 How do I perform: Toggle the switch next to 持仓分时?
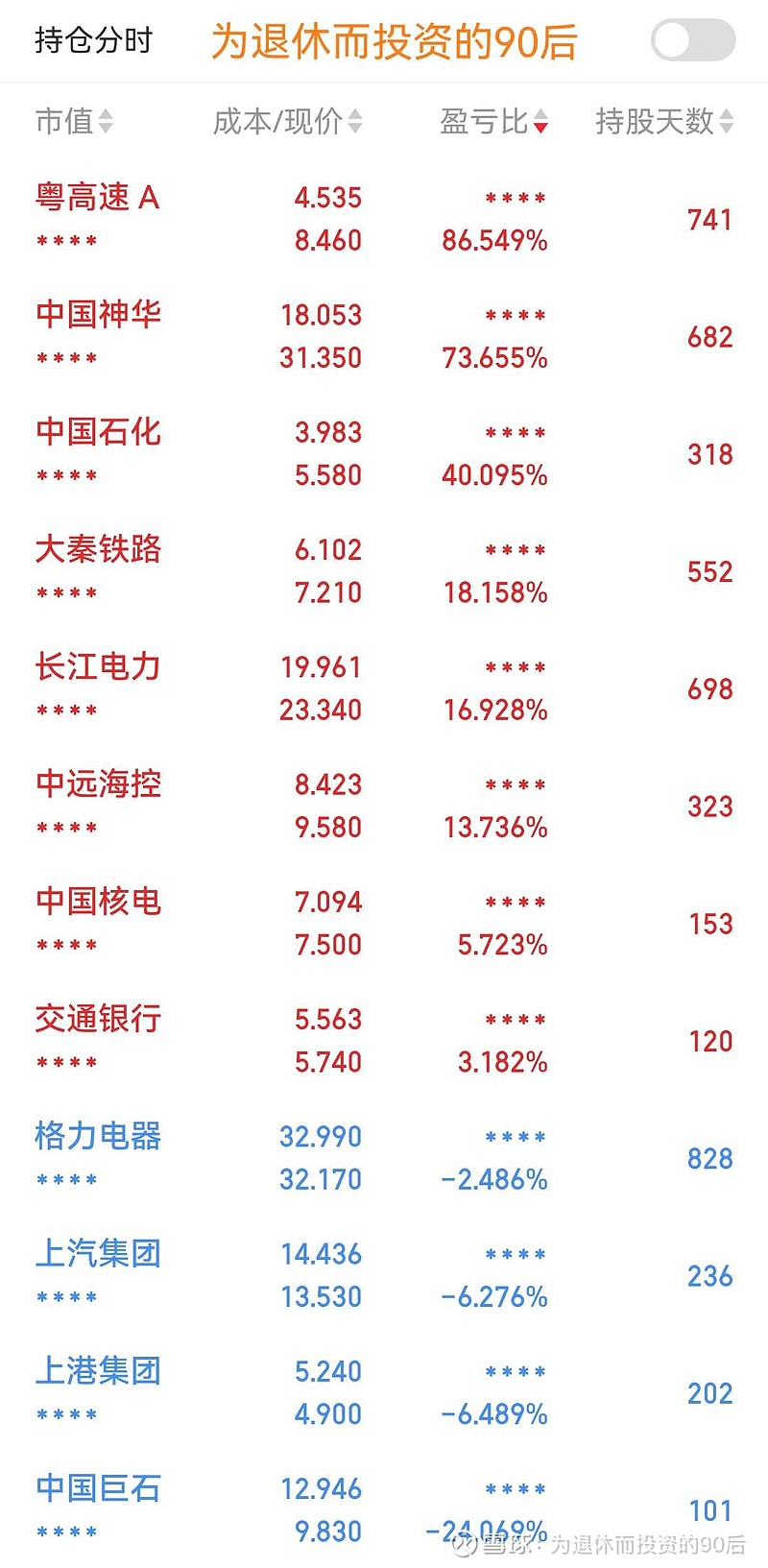pos(692,40)
